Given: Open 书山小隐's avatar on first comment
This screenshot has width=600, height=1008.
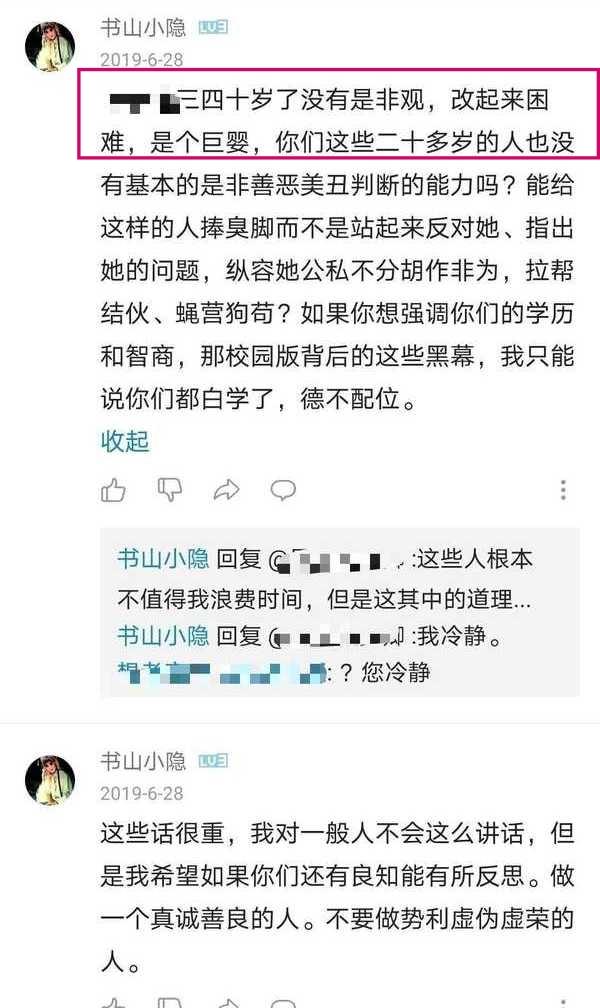Looking at the screenshot, I should (50, 46).
